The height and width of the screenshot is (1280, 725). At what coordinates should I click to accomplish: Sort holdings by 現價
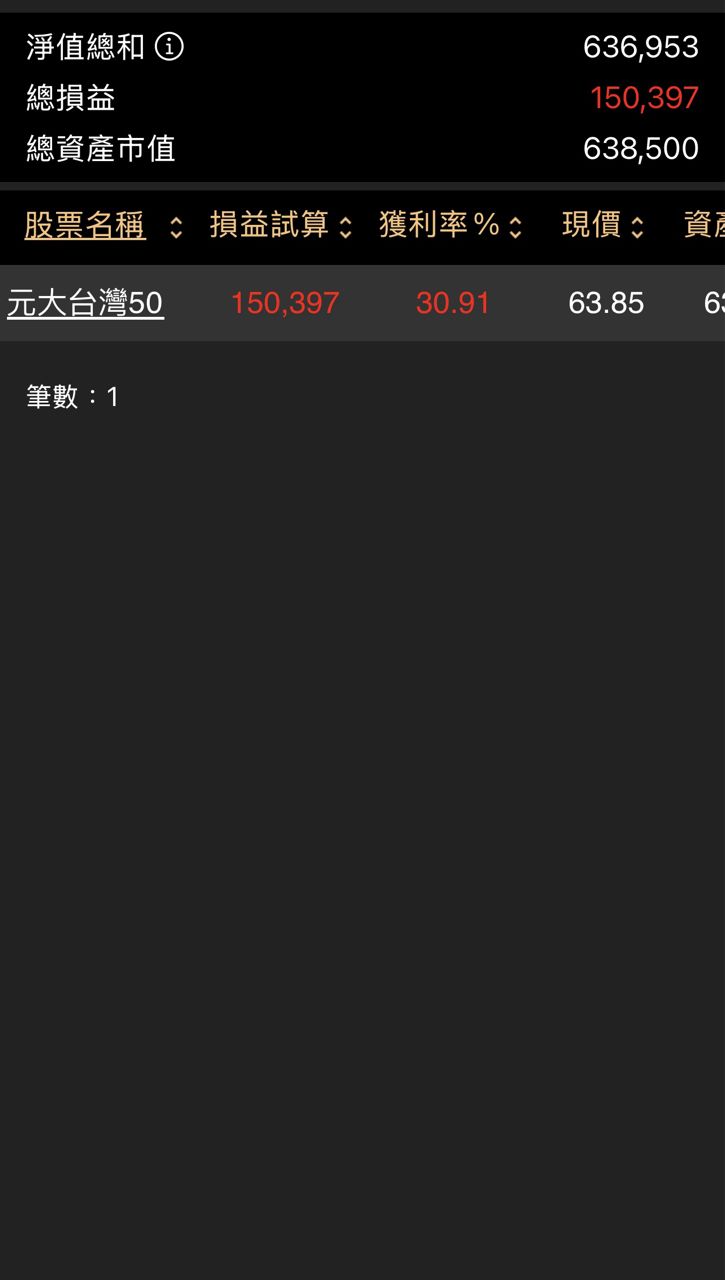click(x=602, y=226)
